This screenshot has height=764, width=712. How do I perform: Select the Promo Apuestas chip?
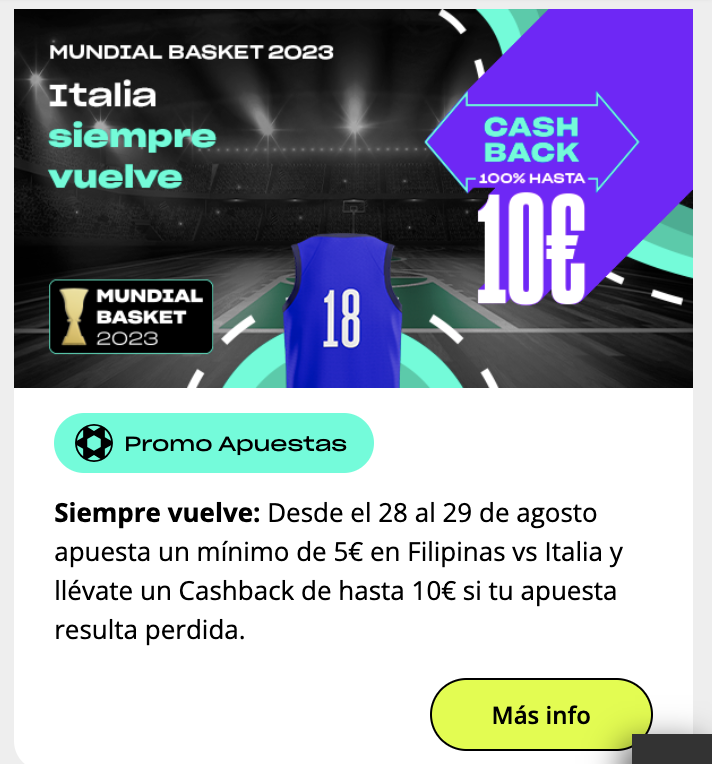[x=214, y=443]
